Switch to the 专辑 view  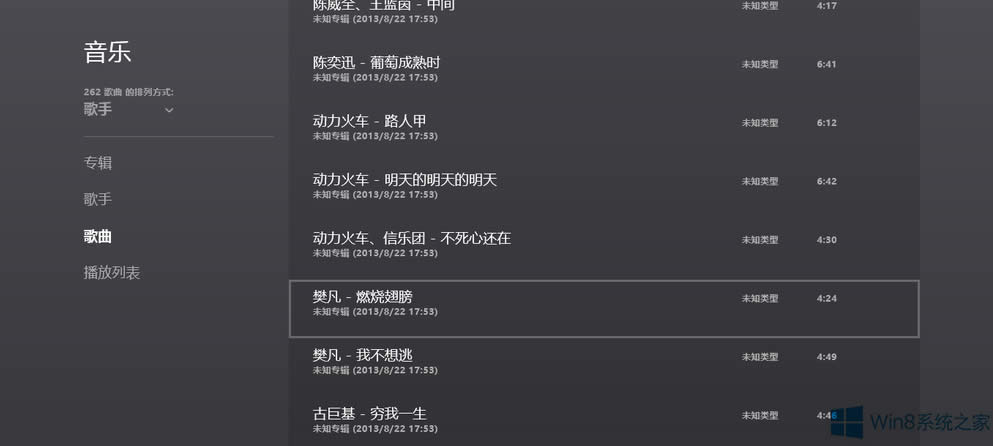[98, 163]
